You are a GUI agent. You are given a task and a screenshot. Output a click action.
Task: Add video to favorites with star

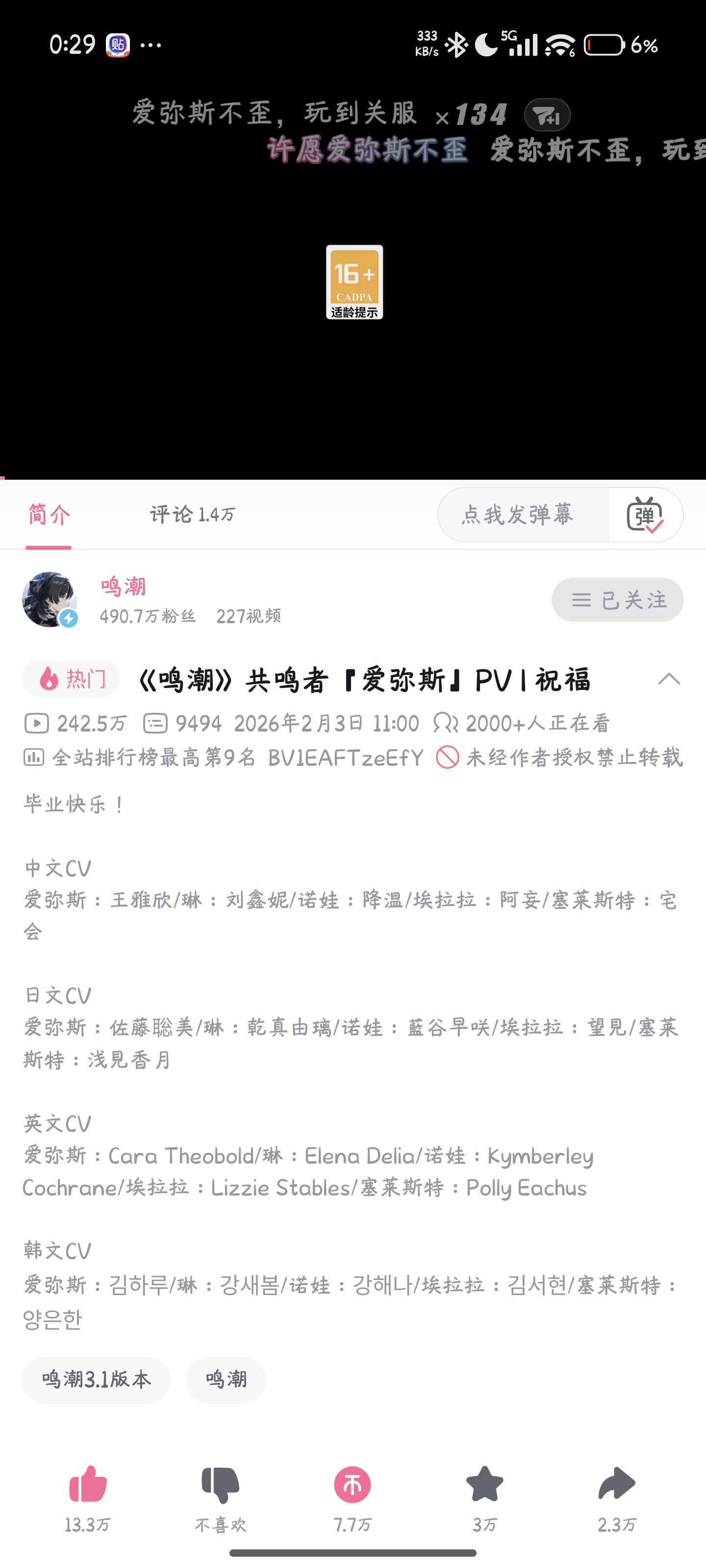(x=484, y=1485)
